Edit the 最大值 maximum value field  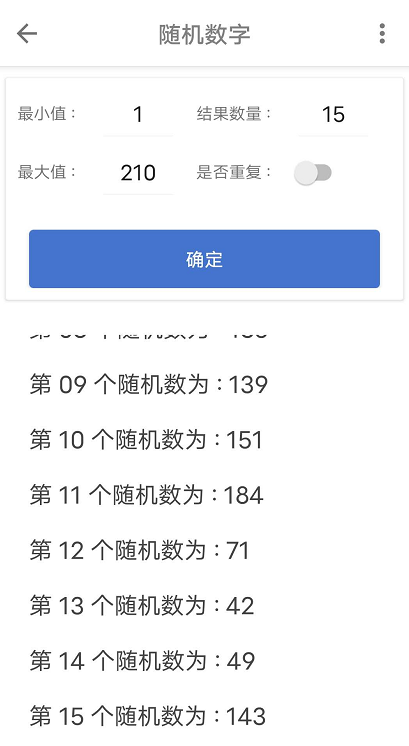pos(138,173)
